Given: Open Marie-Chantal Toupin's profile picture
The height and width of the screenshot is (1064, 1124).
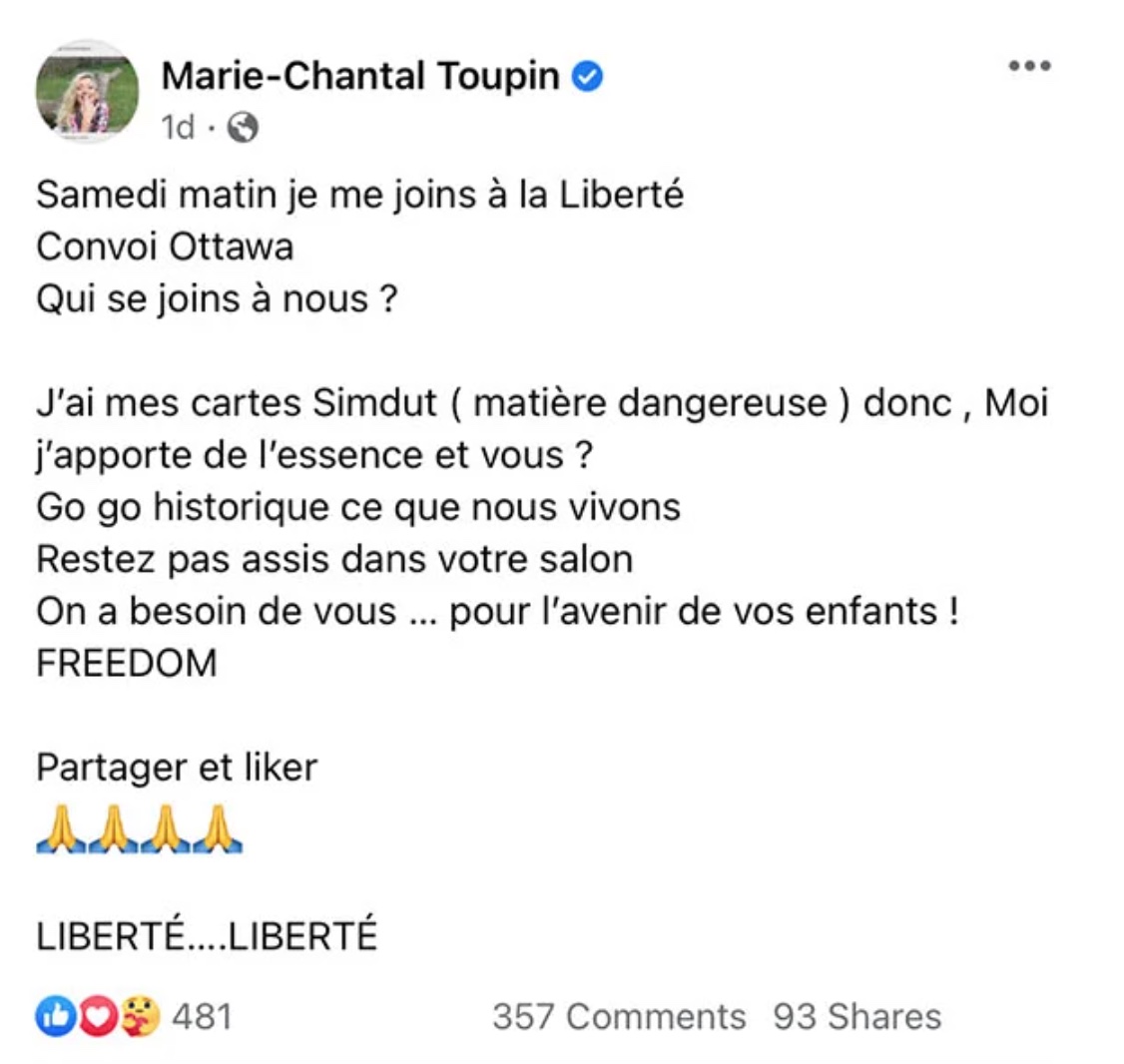Looking at the screenshot, I should click(87, 93).
